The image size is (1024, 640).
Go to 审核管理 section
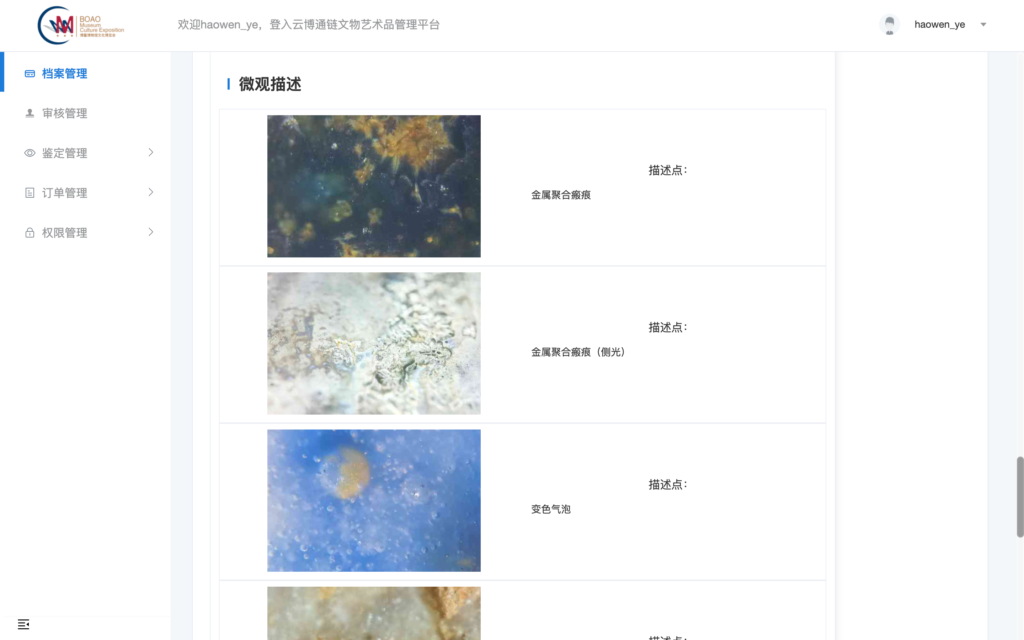64,113
